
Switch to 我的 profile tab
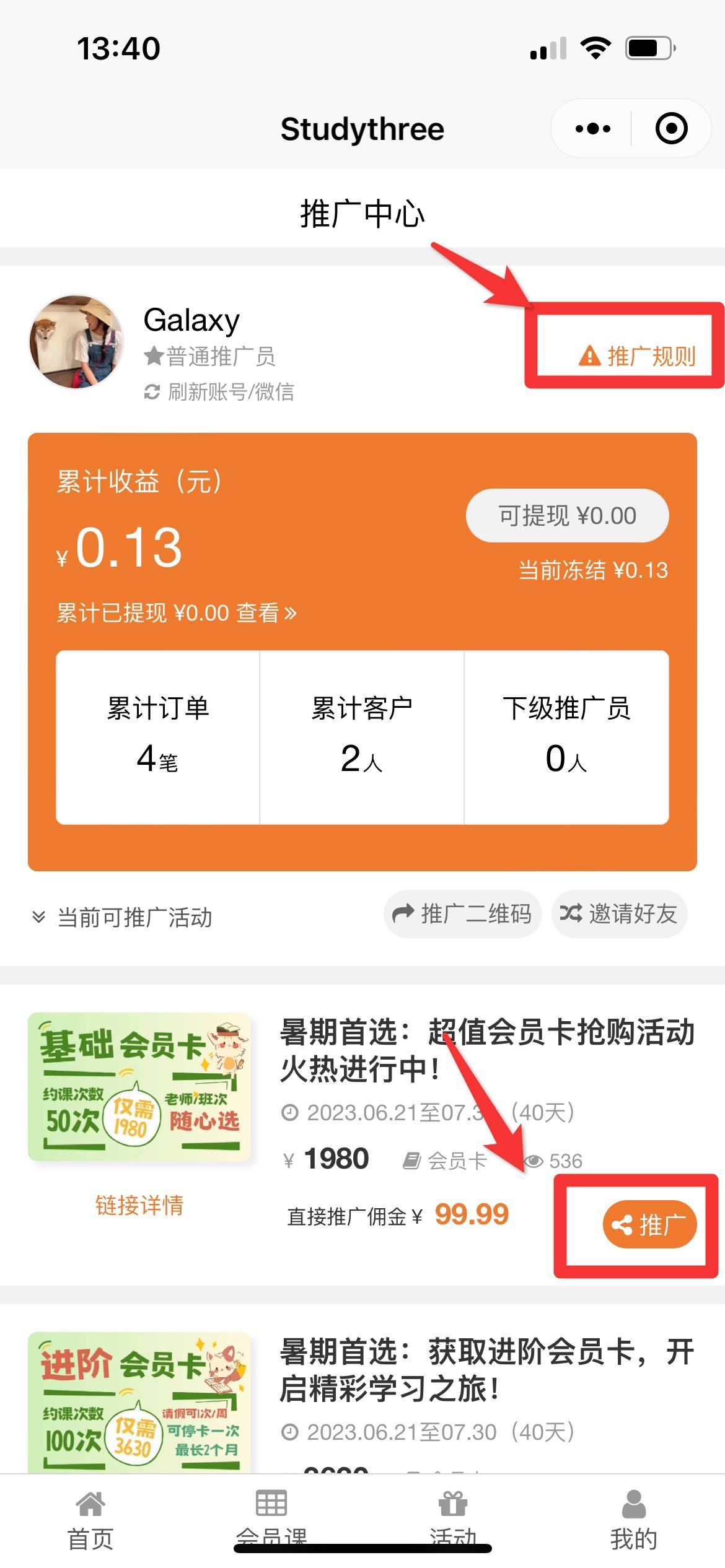point(634,1520)
